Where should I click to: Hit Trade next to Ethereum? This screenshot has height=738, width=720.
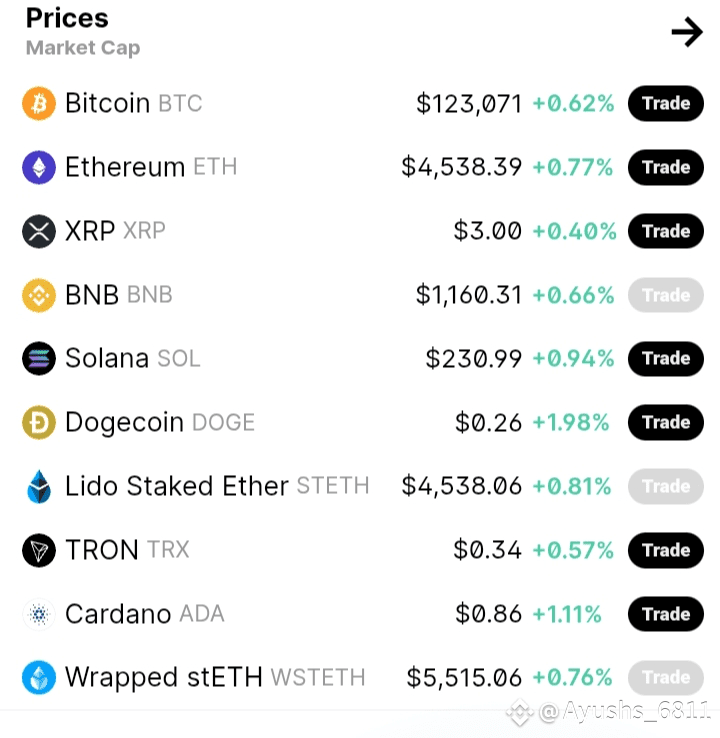click(665, 167)
